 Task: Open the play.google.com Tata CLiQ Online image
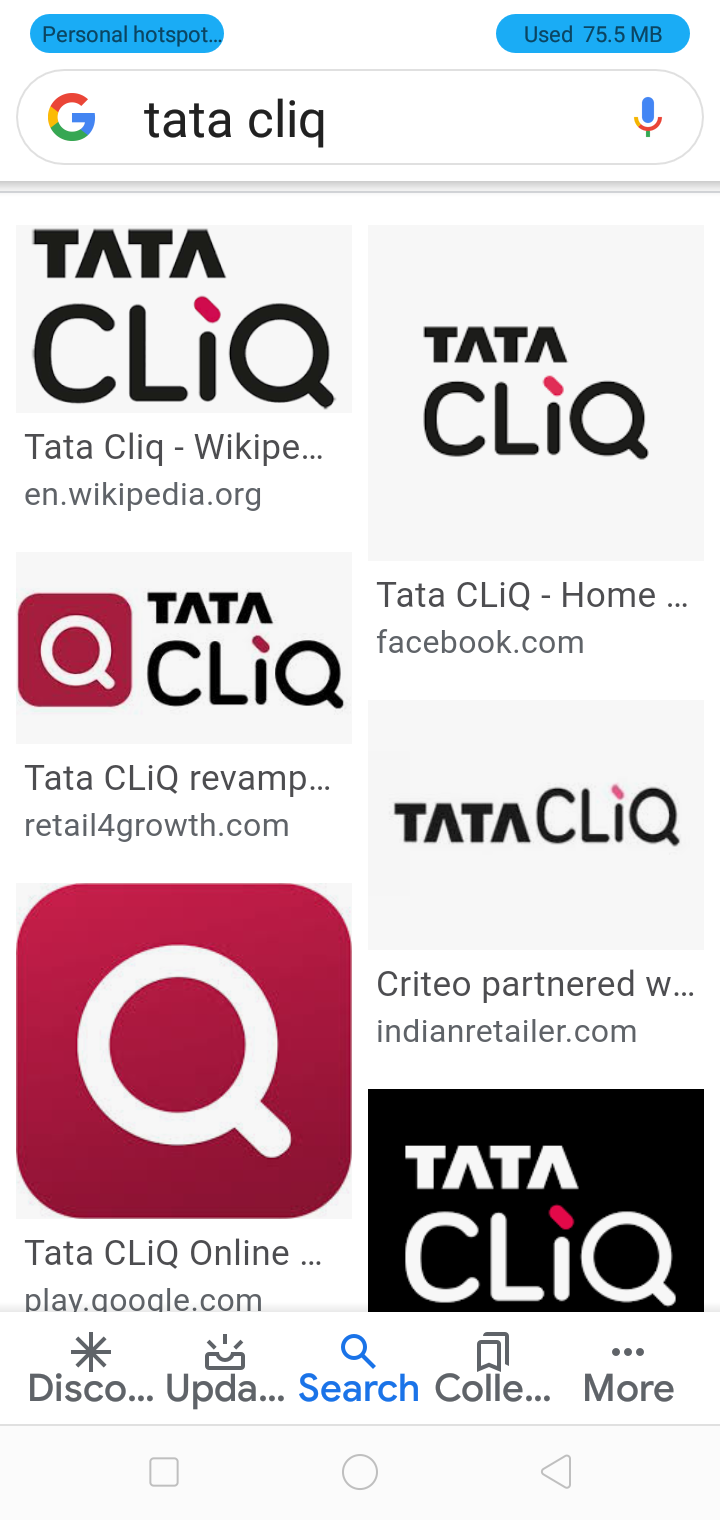click(x=184, y=1050)
